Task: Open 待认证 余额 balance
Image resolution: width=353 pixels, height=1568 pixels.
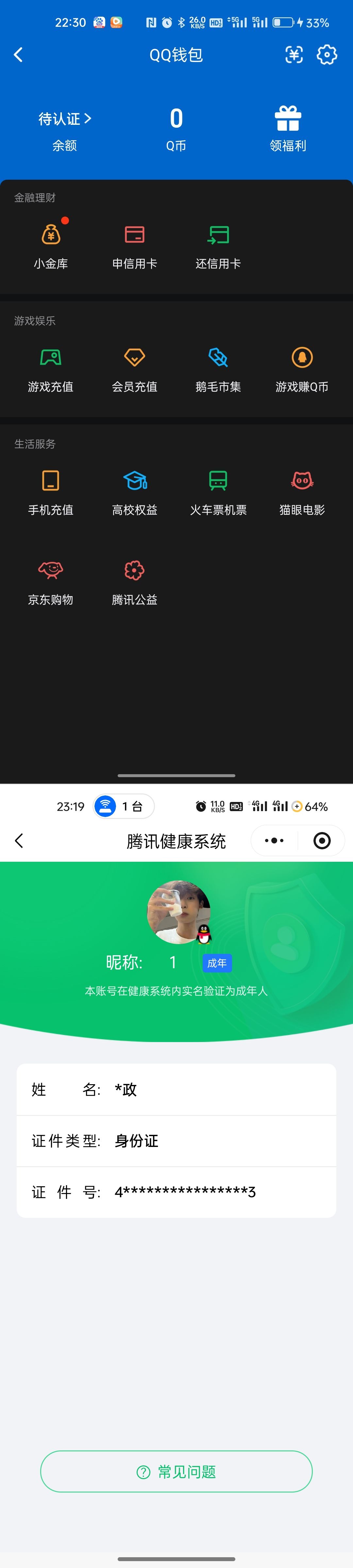Action: [64, 130]
